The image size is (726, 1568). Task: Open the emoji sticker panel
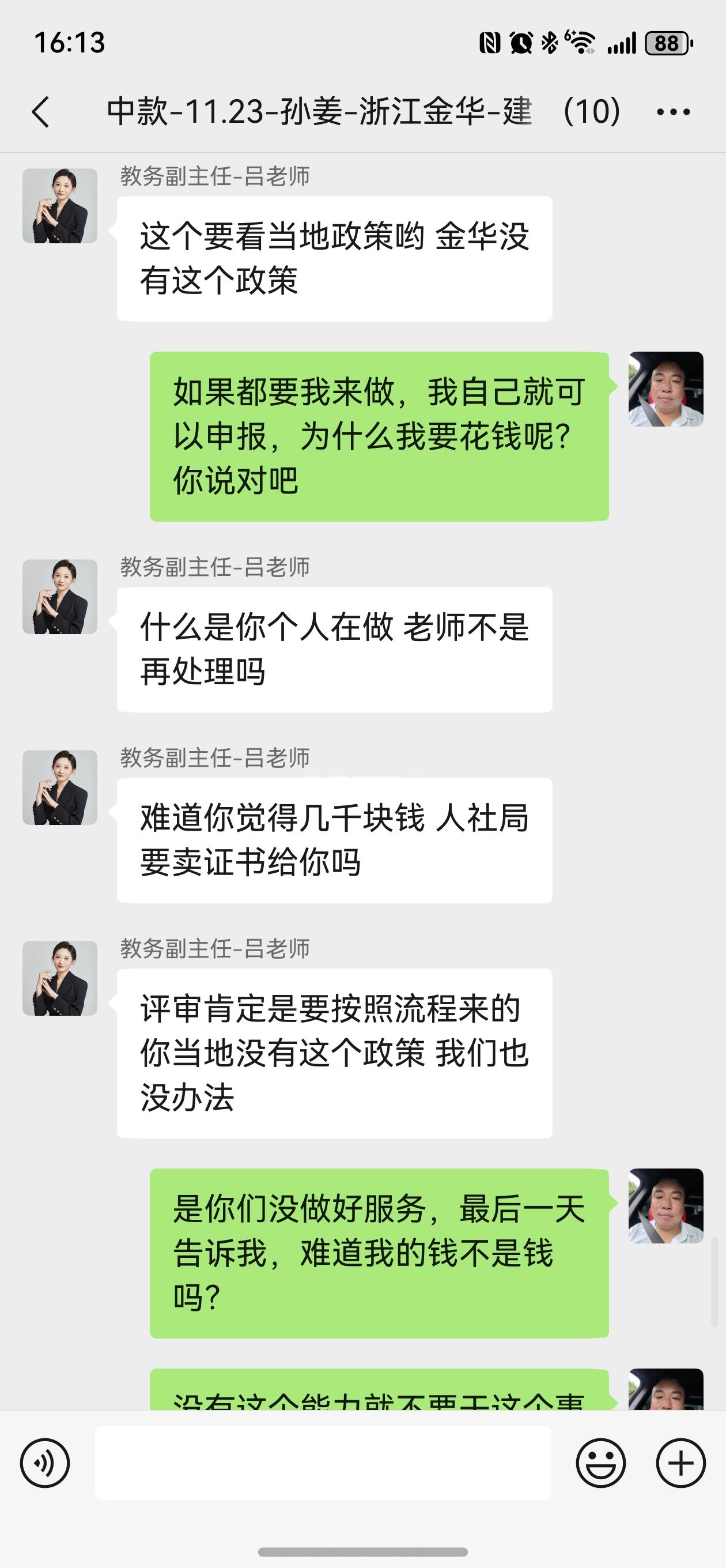pos(600,1463)
